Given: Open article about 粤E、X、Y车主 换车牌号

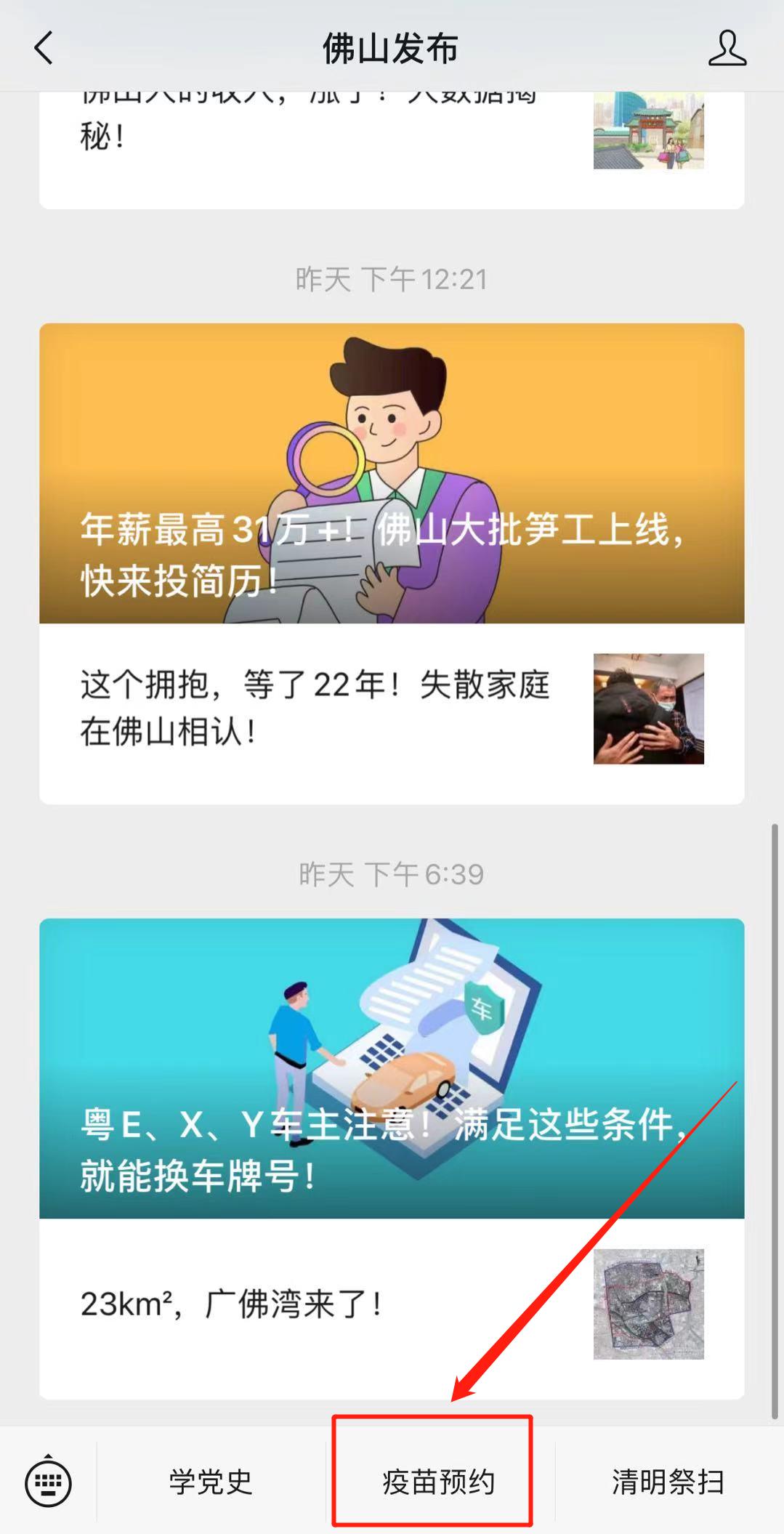Looking at the screenshot, I should coord(392,1068).
